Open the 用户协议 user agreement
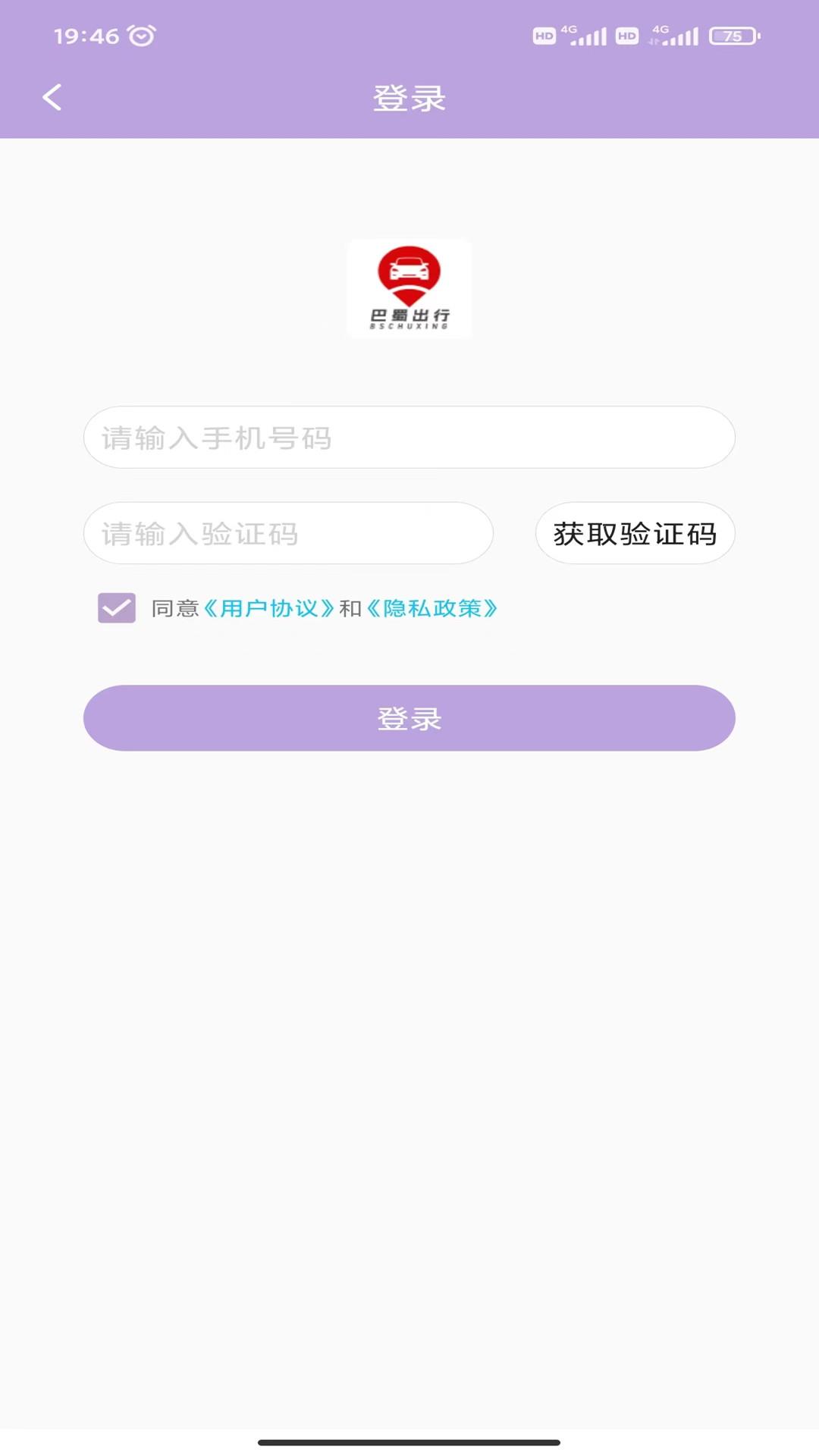Viewport: 819px width, 1456px height. coord(271,608)
